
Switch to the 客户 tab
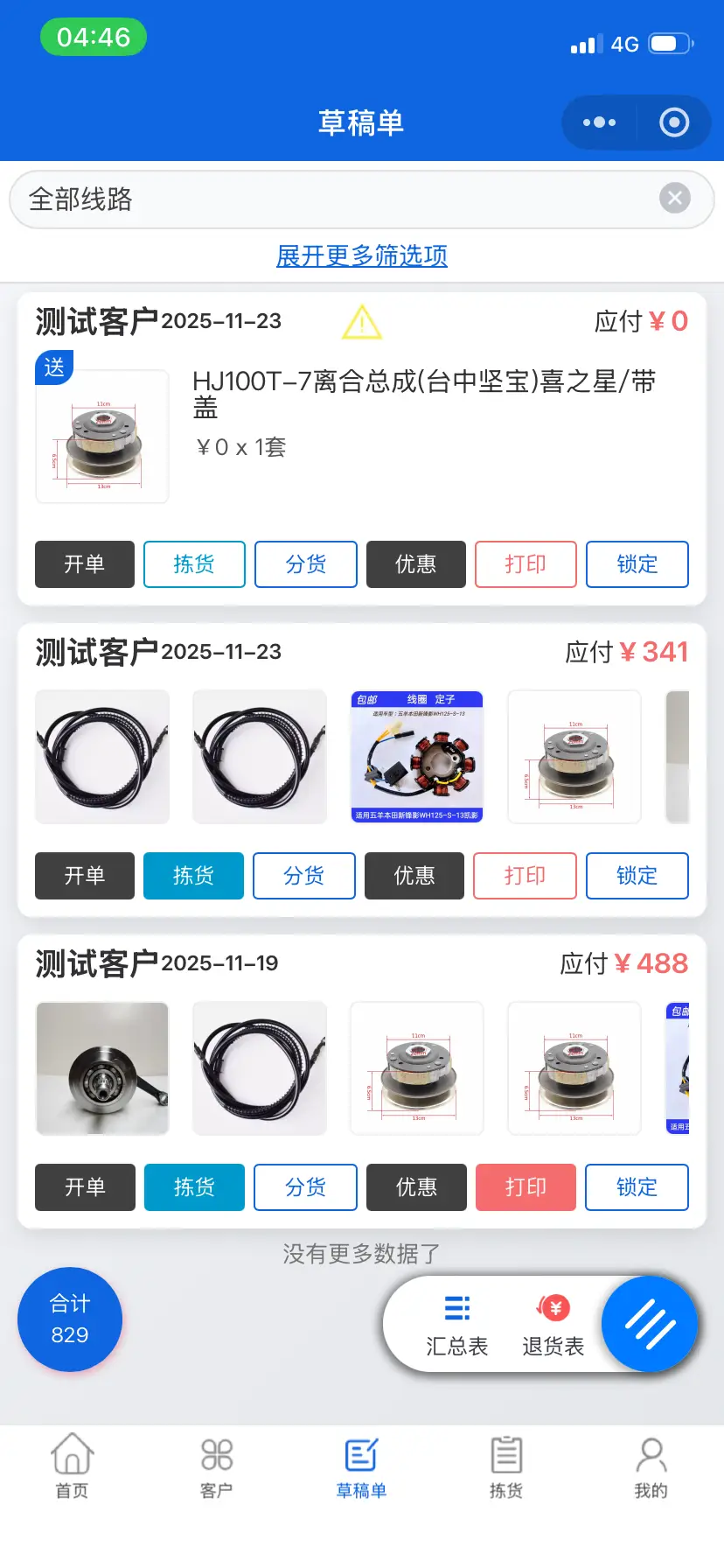217,1466
